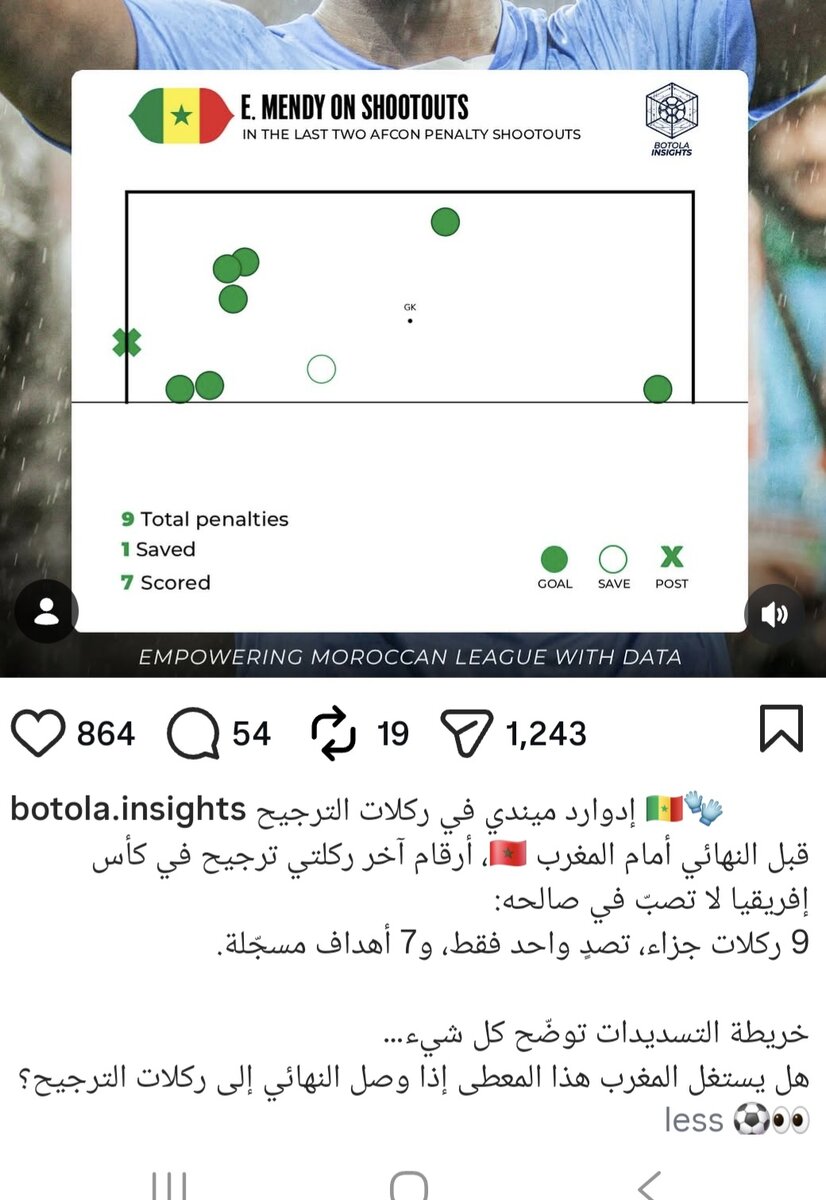Image resolution: width=826 pixels, height=1200 pixels.
Task: Go to home screen via home button
Action: coord(408,1186)
